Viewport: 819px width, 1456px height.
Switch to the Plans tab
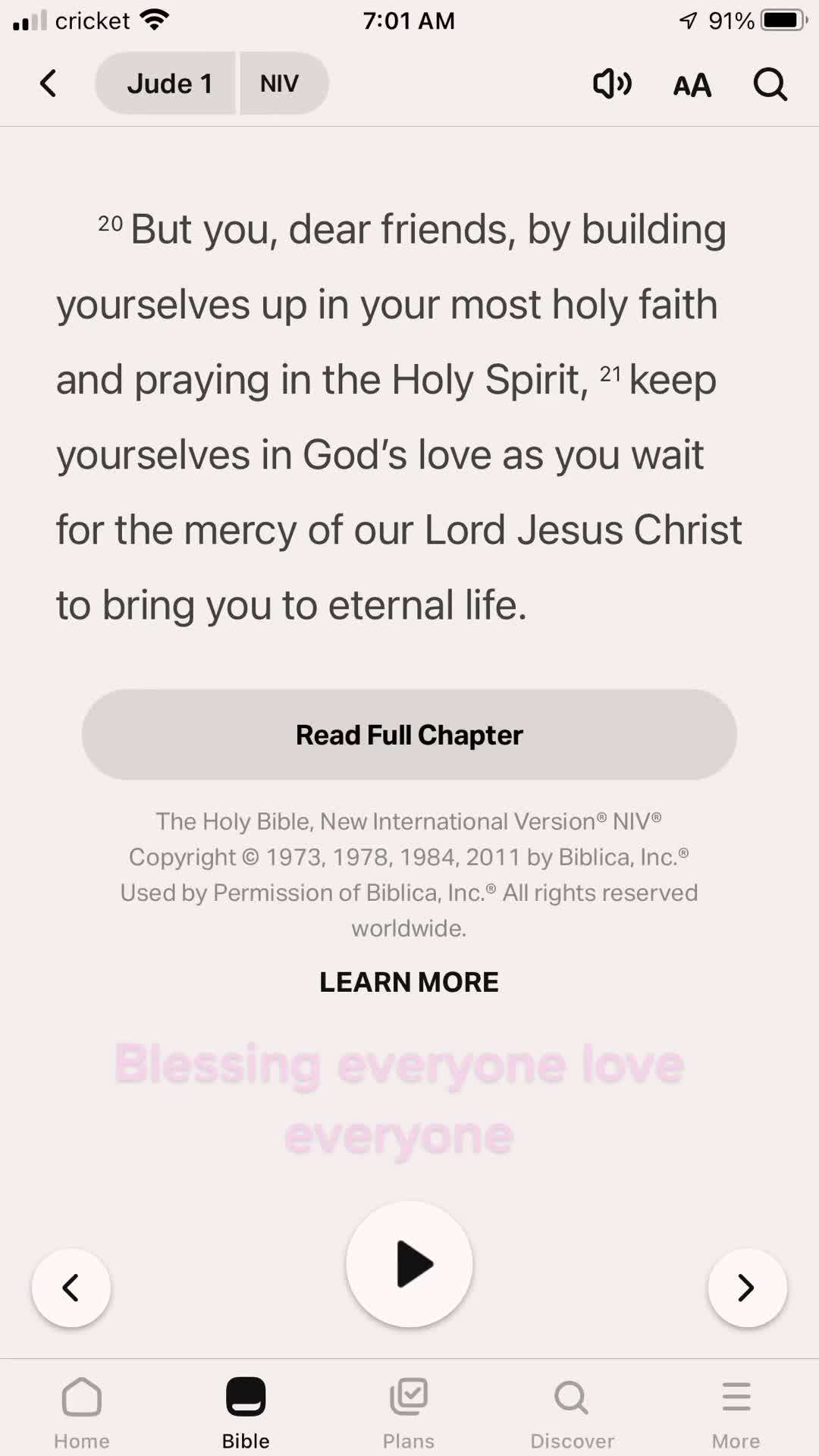[x=409, y=1412]
